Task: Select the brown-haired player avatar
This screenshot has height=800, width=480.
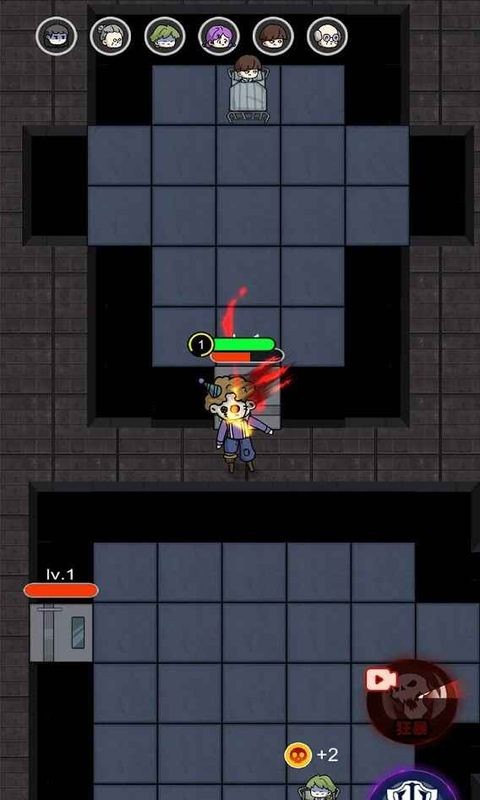Action: coord(273,36)
